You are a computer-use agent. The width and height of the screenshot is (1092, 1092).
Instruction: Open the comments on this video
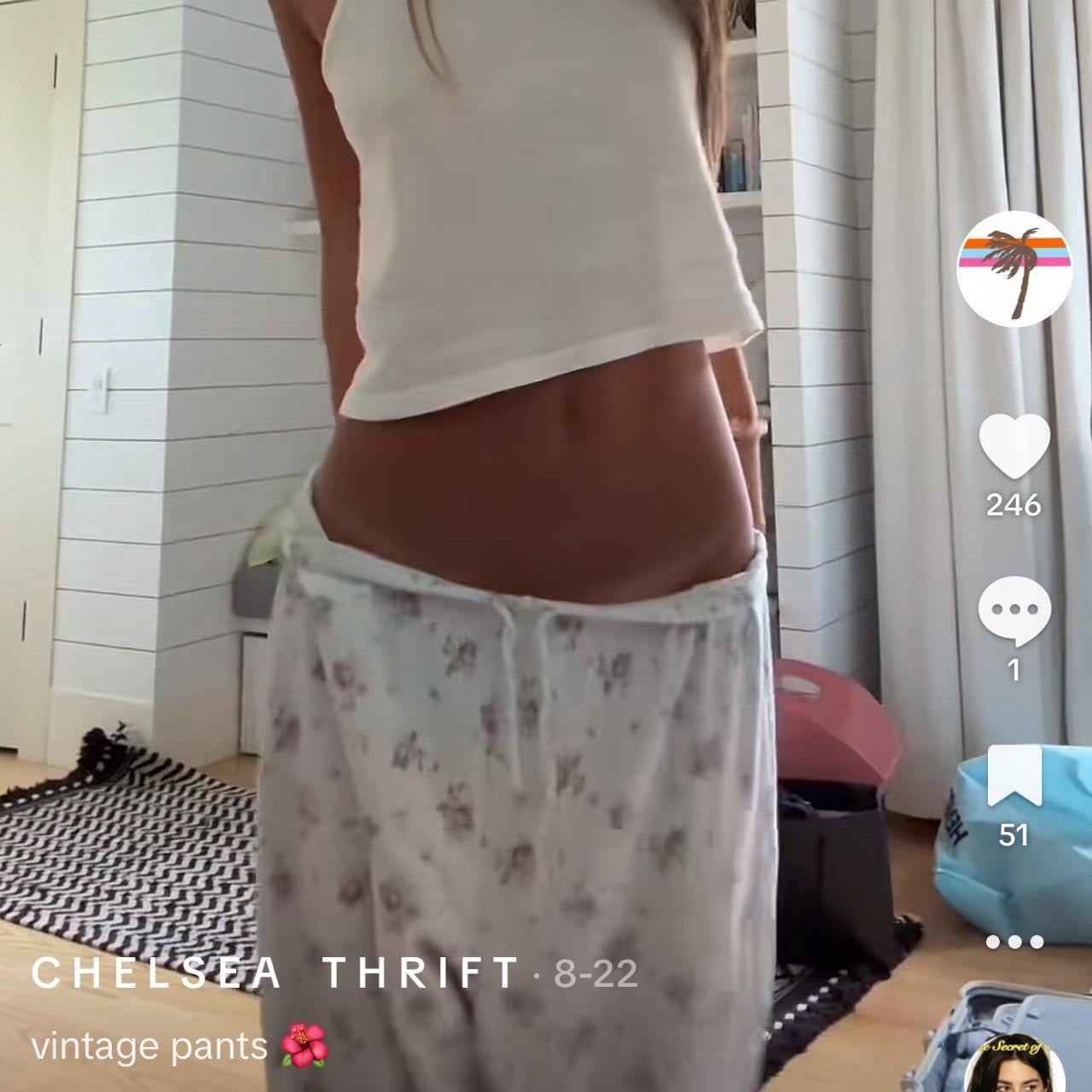coord(1014,611)
